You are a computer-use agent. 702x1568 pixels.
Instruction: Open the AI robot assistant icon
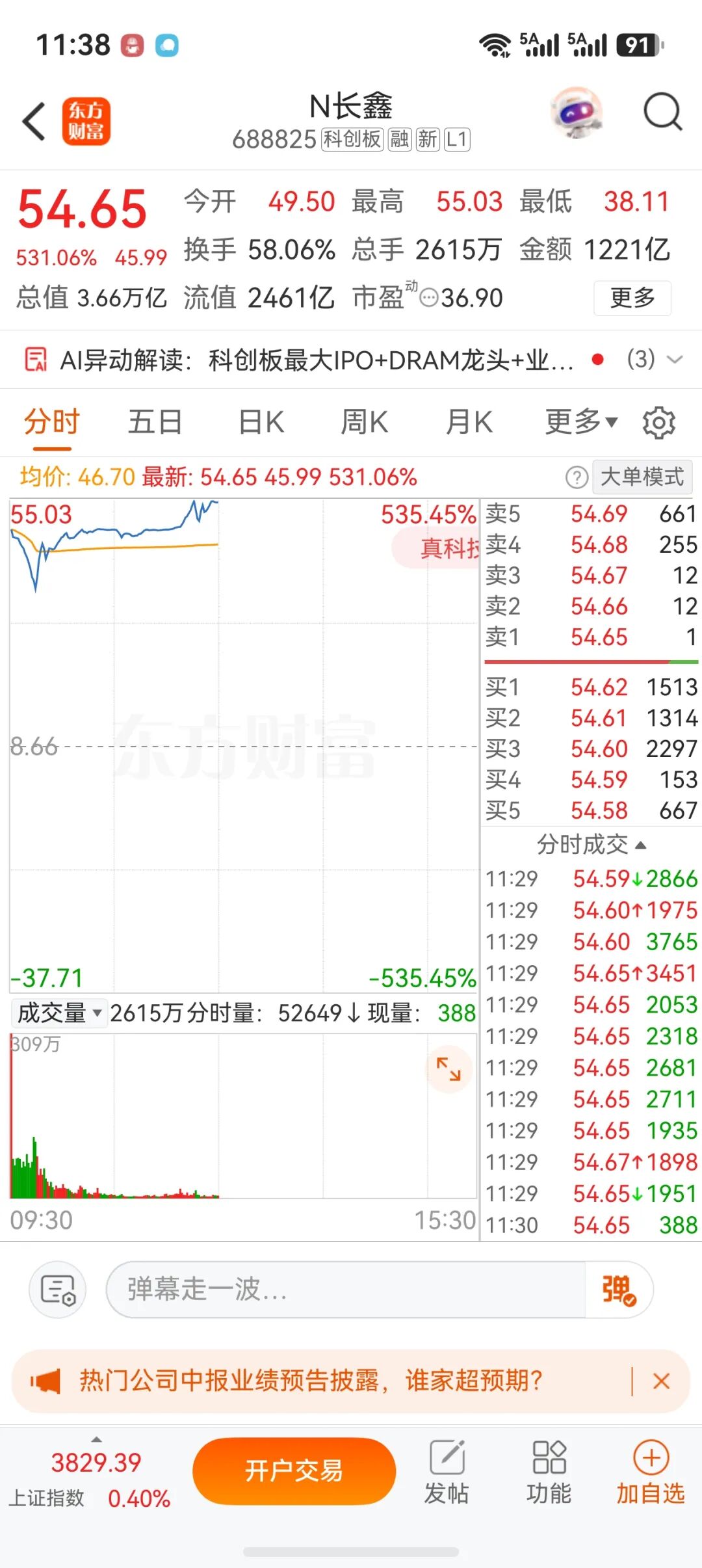(576, 112)
